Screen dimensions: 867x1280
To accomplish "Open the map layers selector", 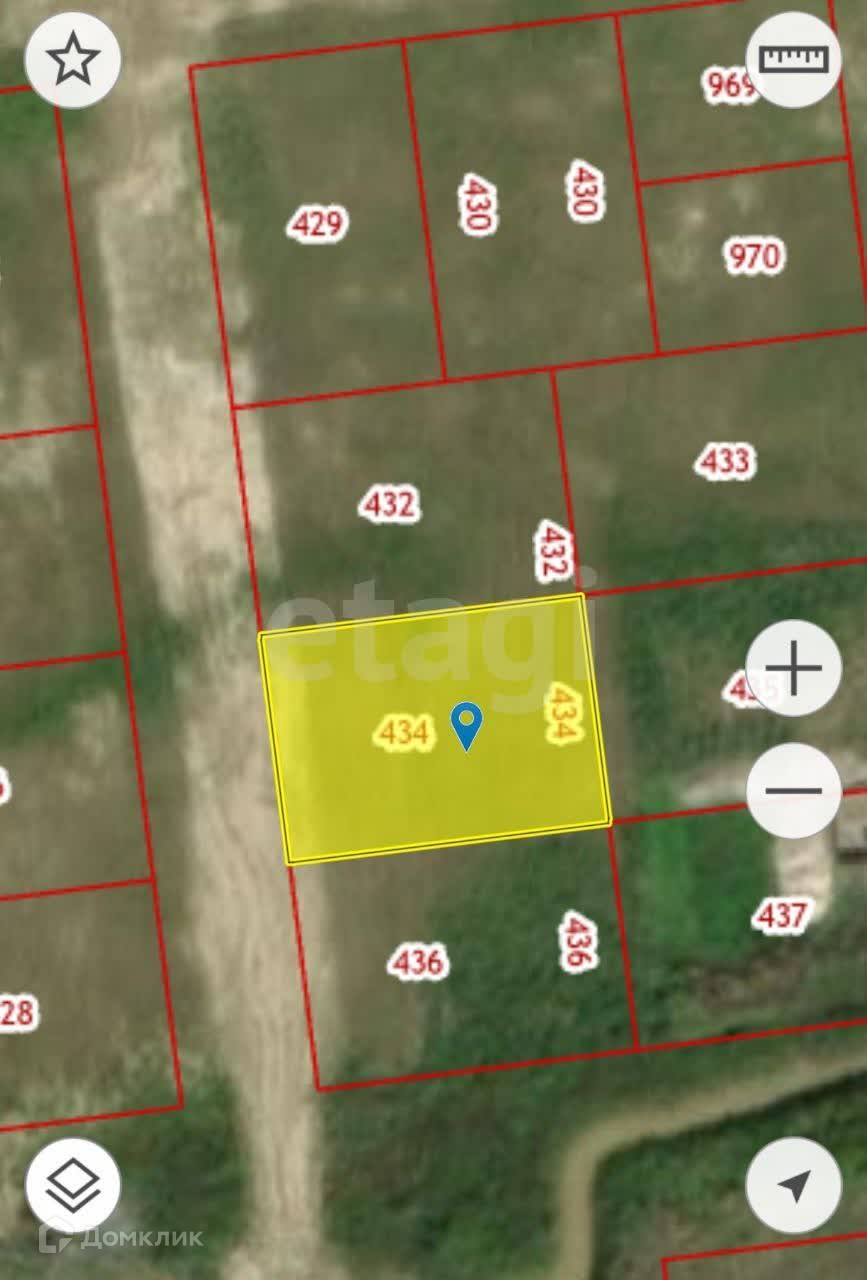I will pyautogui.click(x=72, y=1186).
